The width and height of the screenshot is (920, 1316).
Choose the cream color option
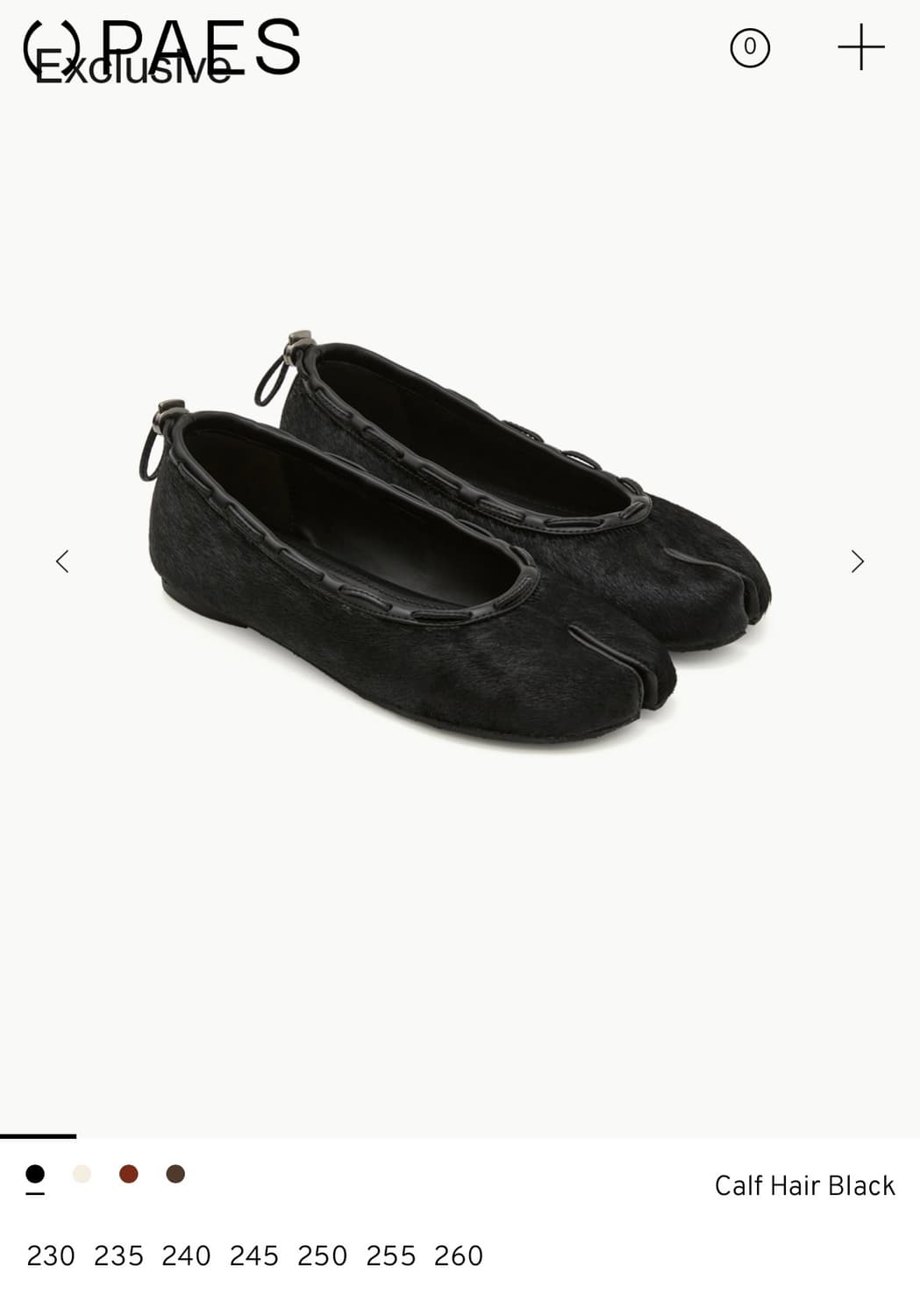[81, 1173]
